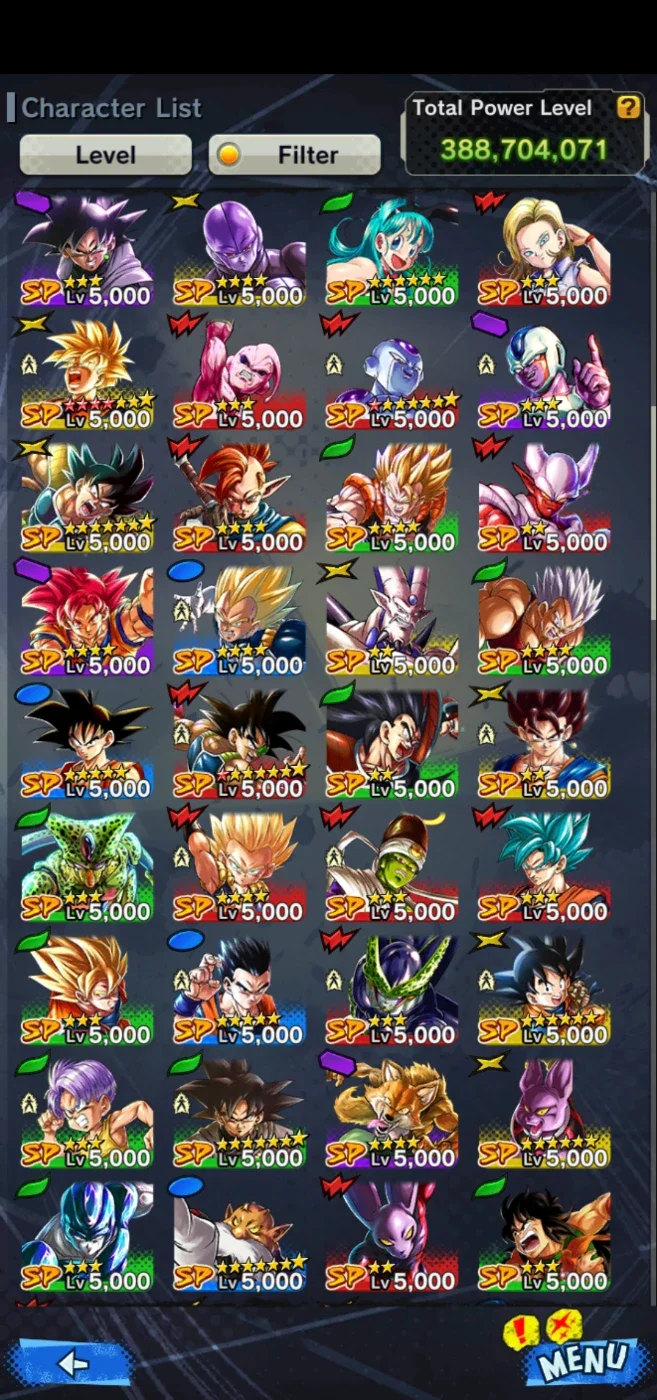
Task: Select the blonde Android 18 character tile
Action: pos(544,251)
